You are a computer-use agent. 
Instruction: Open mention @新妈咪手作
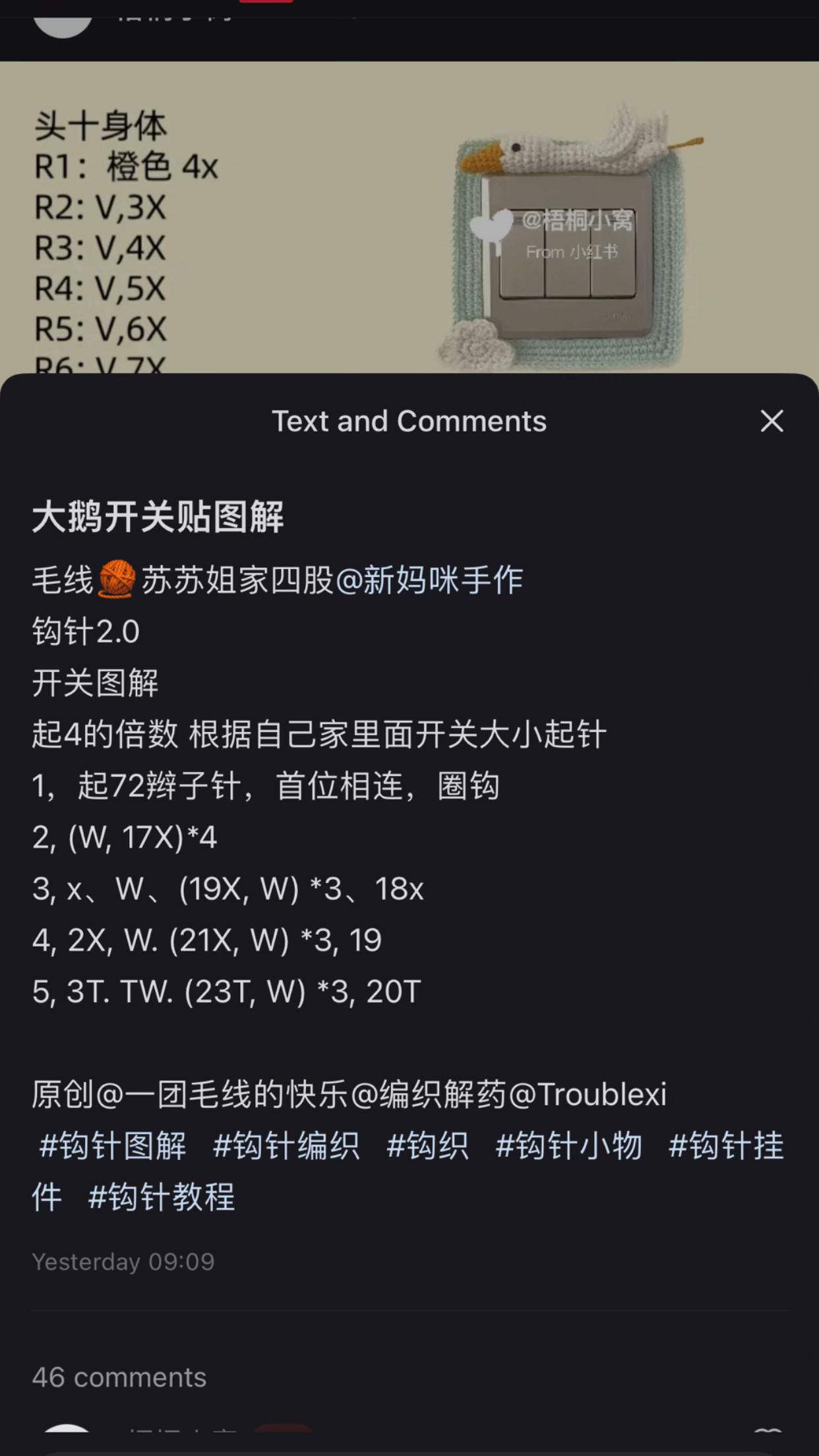click(429, 580)
